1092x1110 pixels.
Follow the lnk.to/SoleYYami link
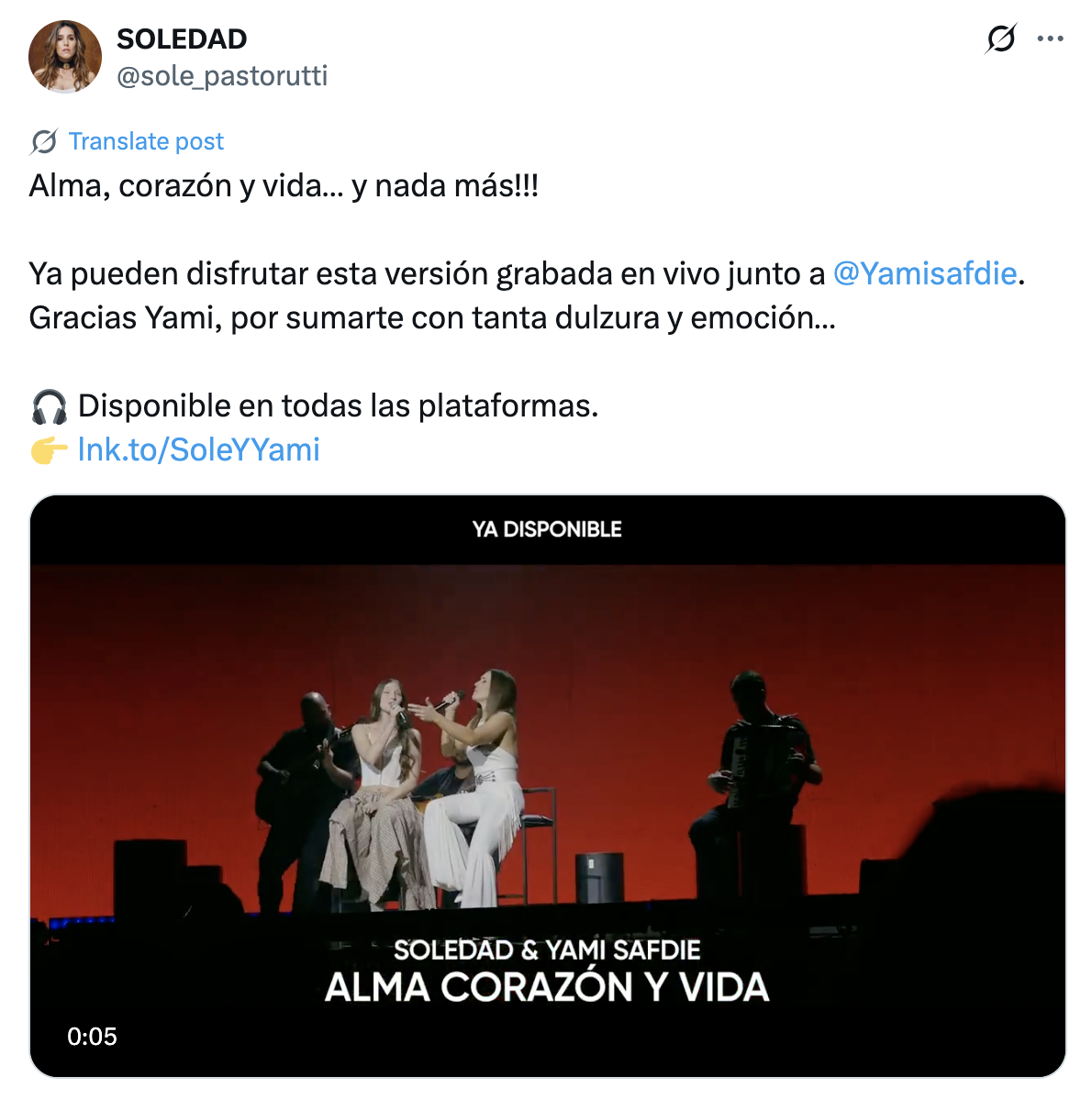coord(198,450)
